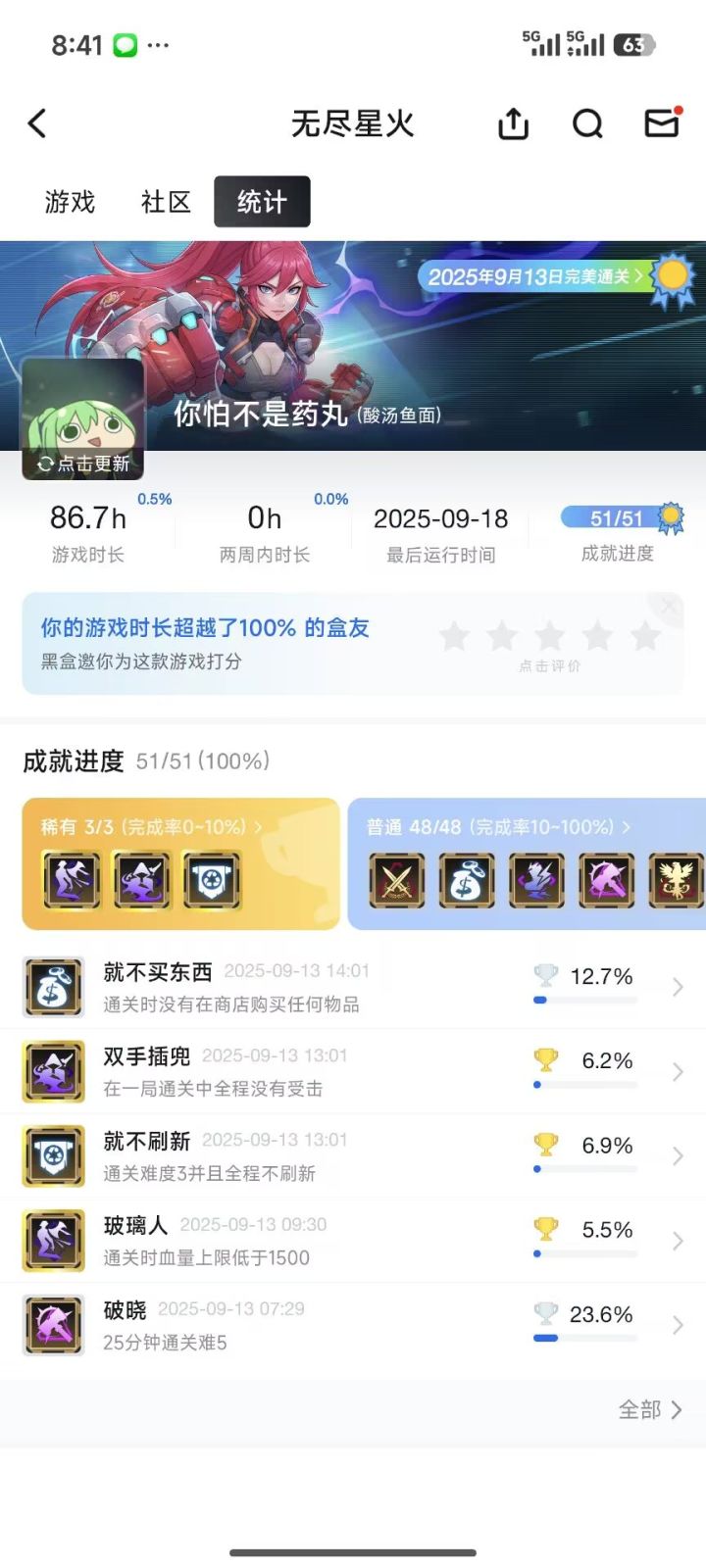Tap the 玻璃人 achievement icon
706x1568 pixels.
pos(52,1240)
